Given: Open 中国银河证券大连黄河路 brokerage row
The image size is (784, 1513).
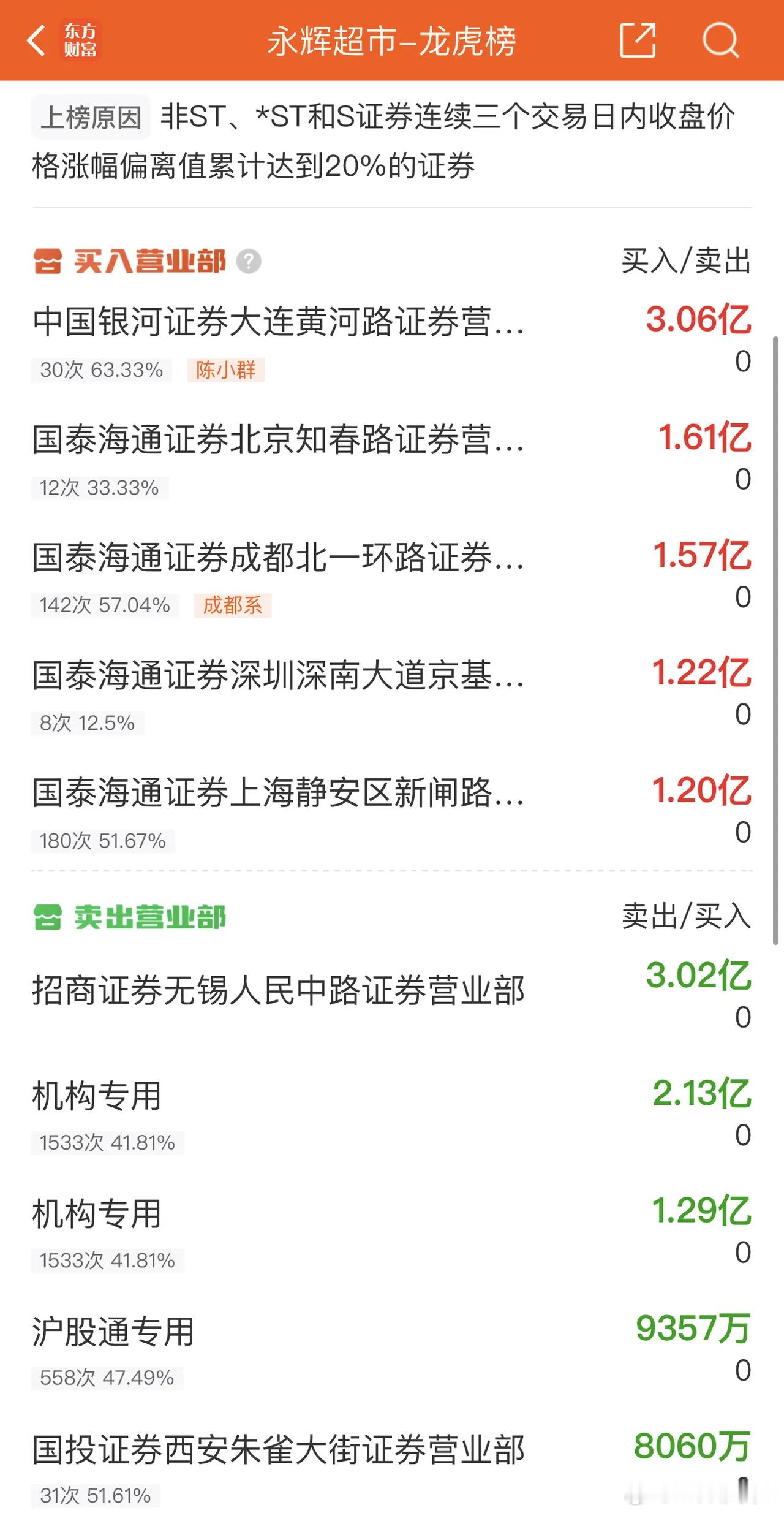Looking at the screenshot, I should click(x=392, y=342).
